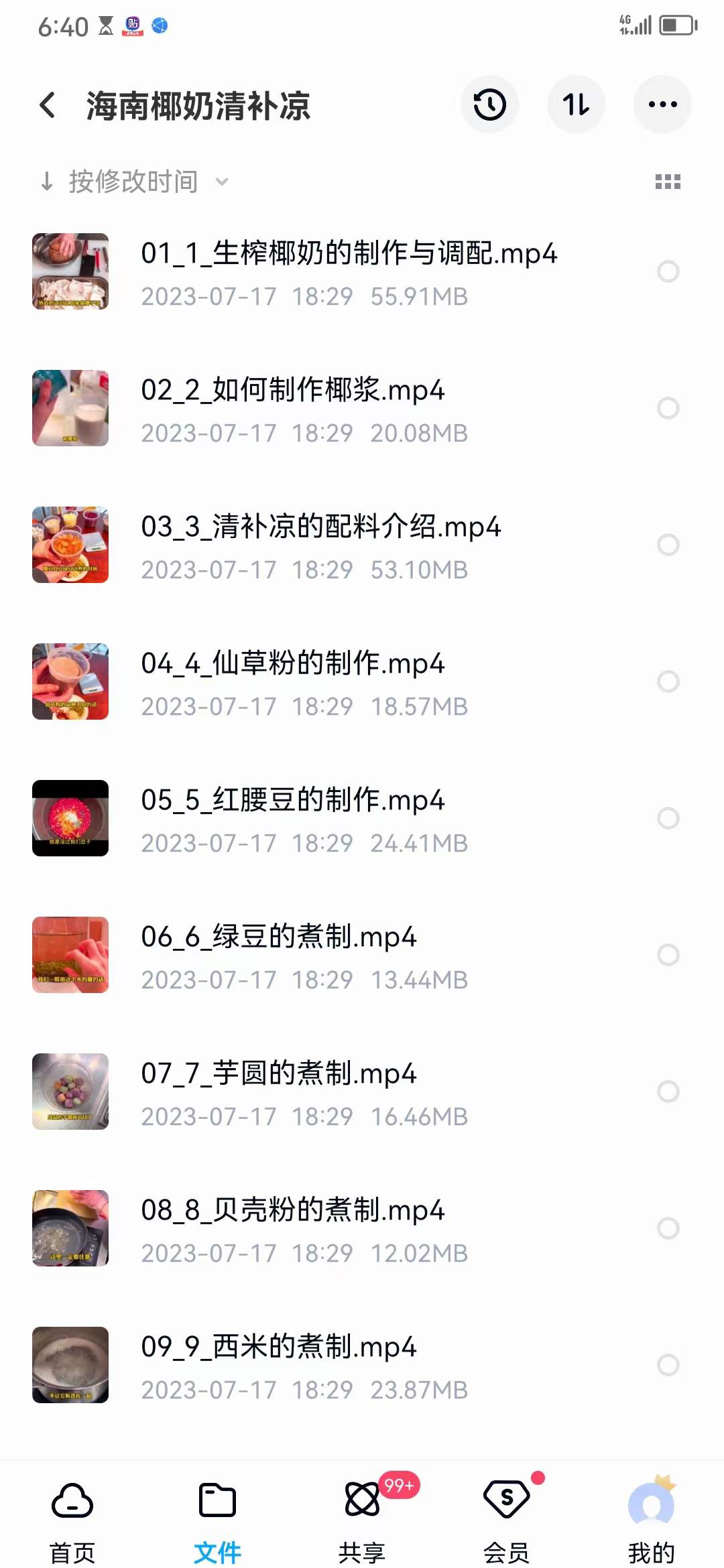Select the 05_5_红腰豆的制作.mp4 checkbox
The image size is (724, 1568).
[x=668, y=818]
